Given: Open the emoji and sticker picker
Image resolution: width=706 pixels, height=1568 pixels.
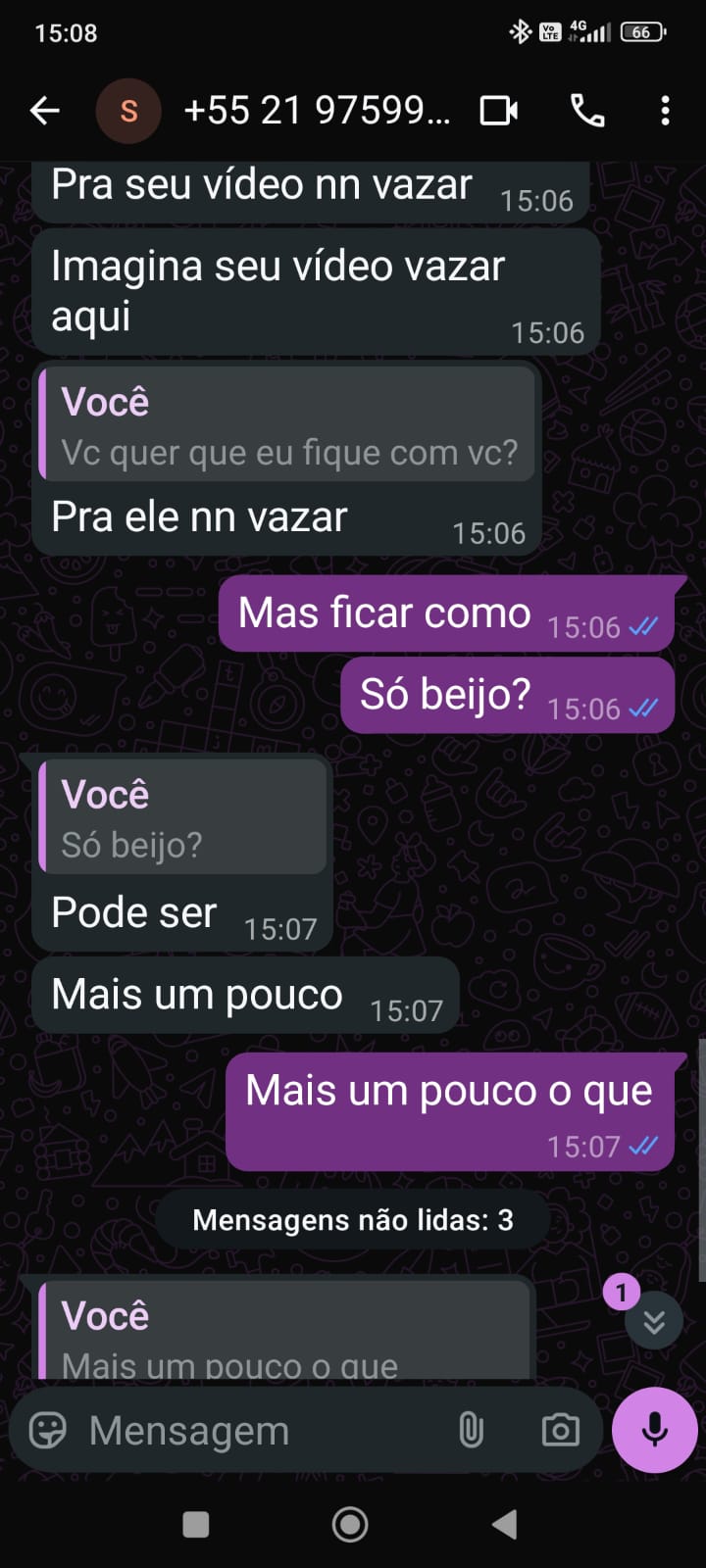Looking at the screenshot, I should pyautogui.click(x=47, y=1431).
